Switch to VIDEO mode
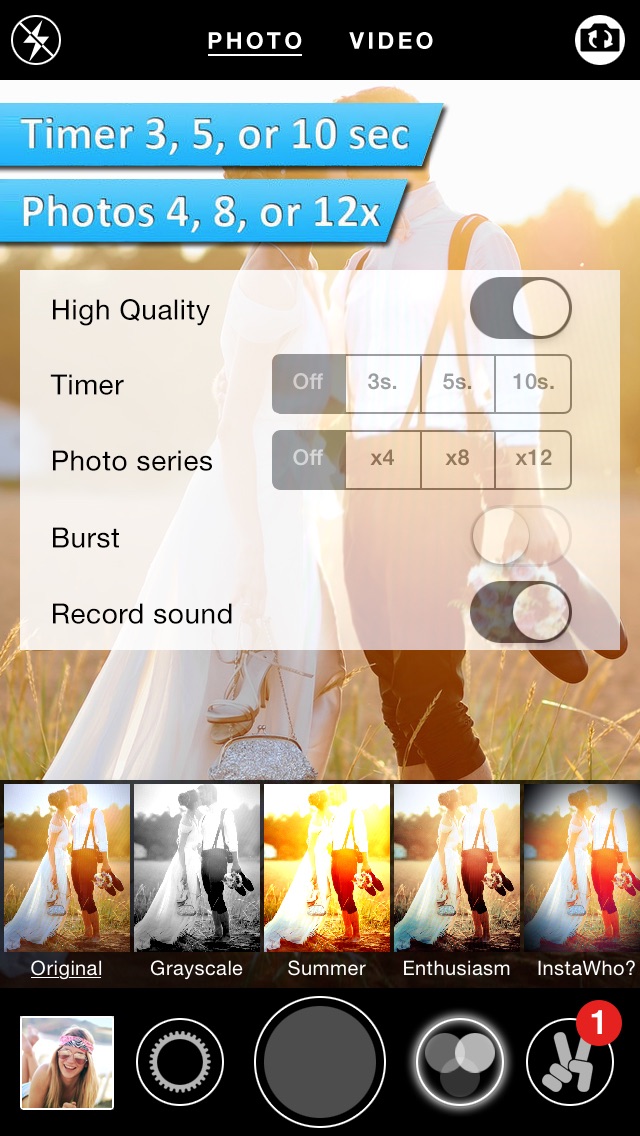This screenshot has width=640, height=1136. click(391, 41)
